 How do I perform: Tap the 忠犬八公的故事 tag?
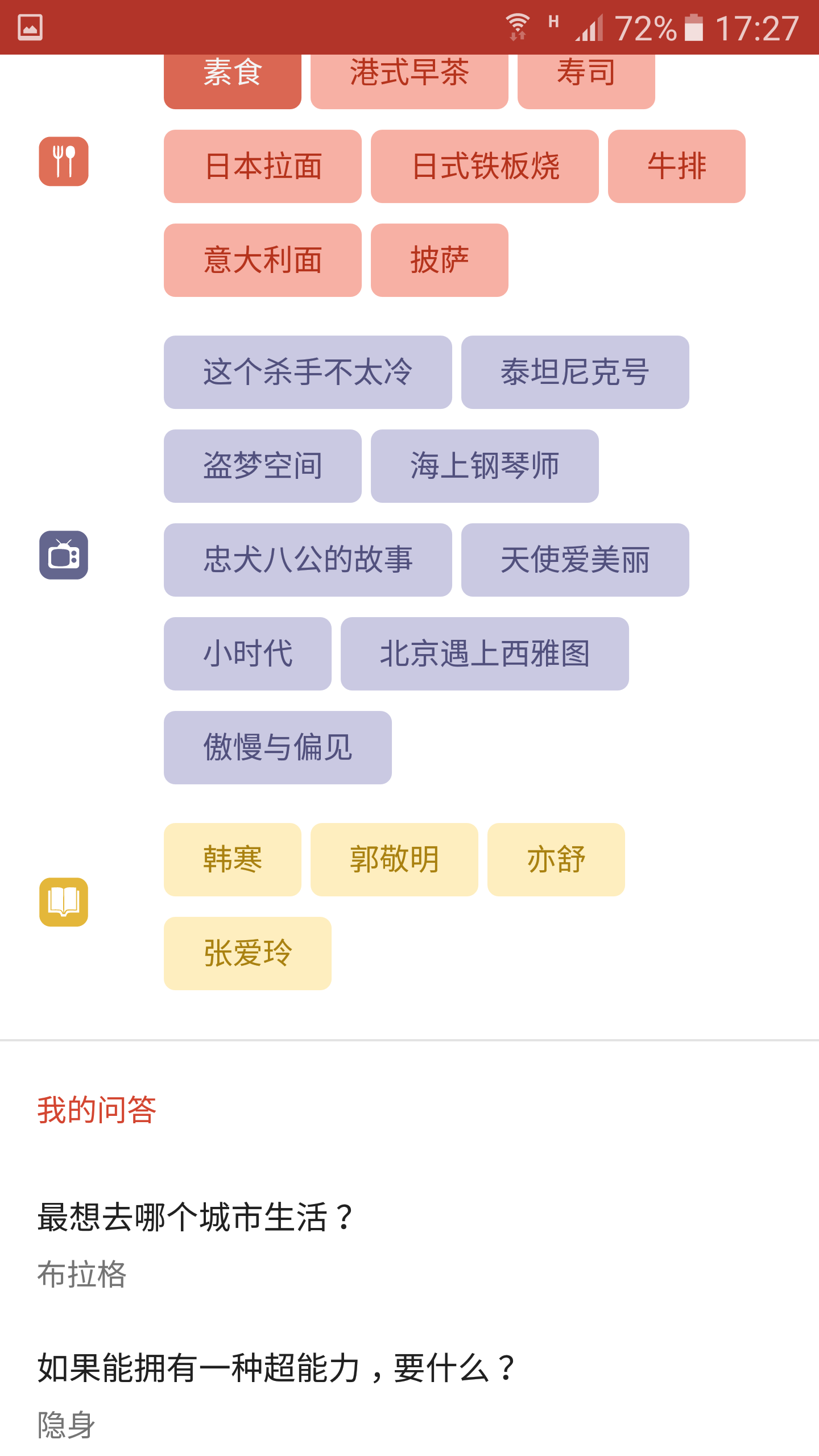(x=308, y=560)
